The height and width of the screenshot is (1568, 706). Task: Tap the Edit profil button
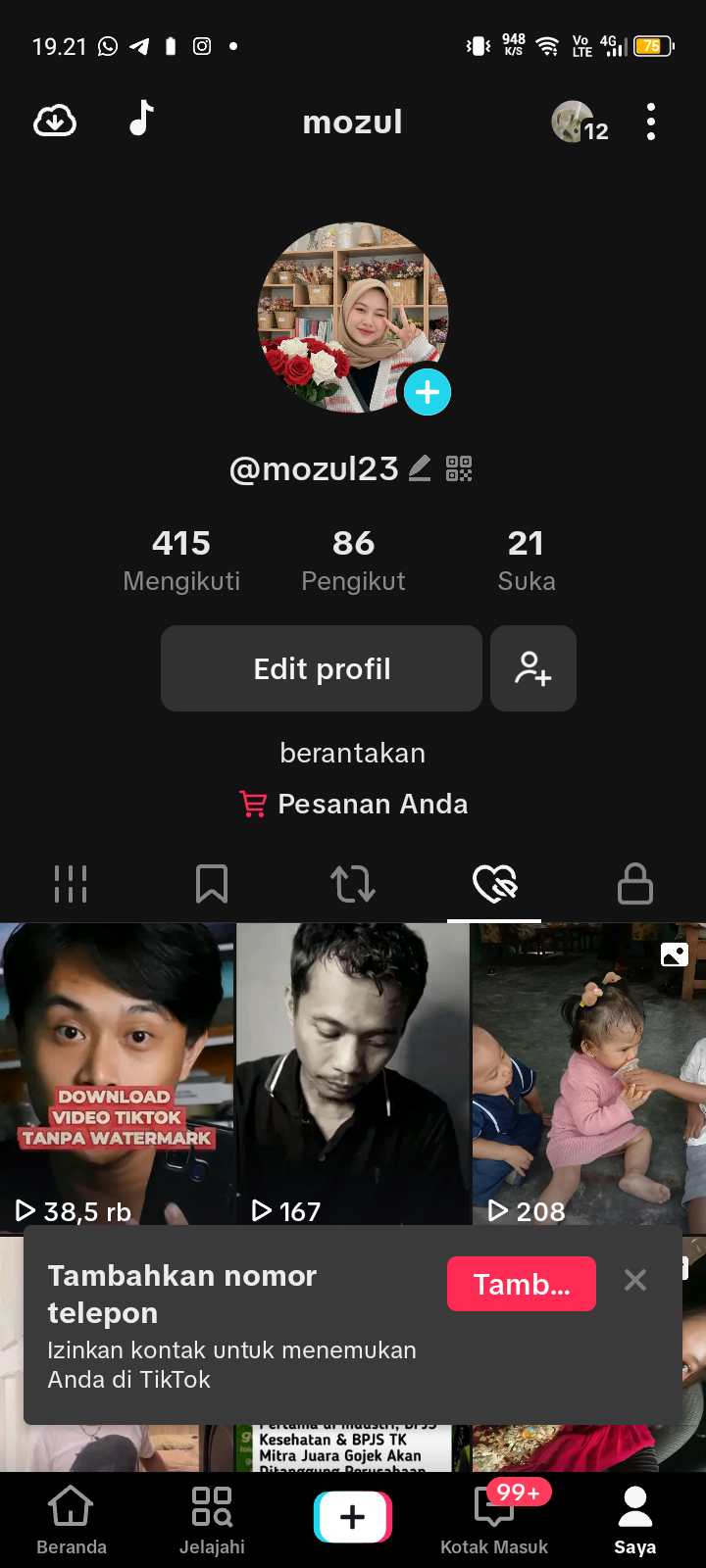(x=322, y=668)
